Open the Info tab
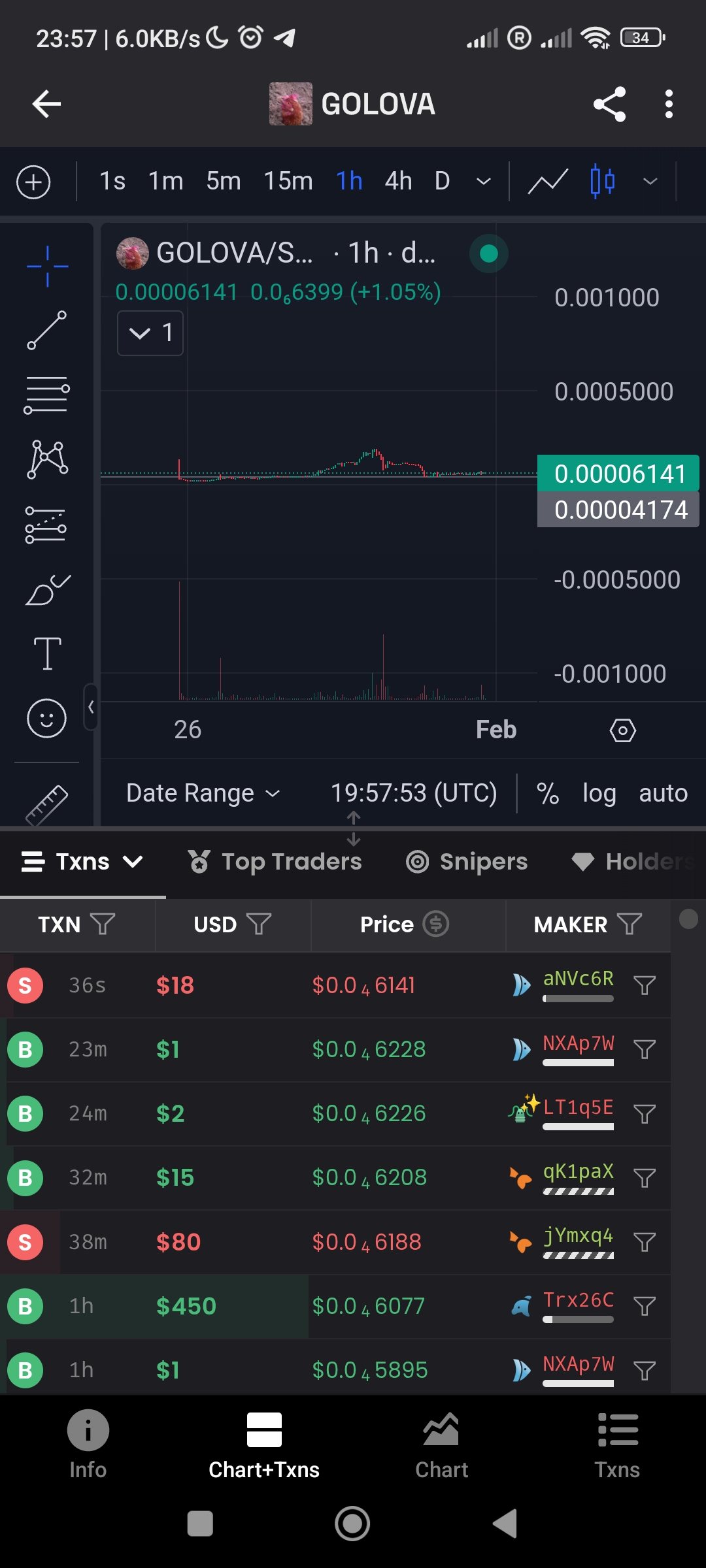 tap(88, 1444)
